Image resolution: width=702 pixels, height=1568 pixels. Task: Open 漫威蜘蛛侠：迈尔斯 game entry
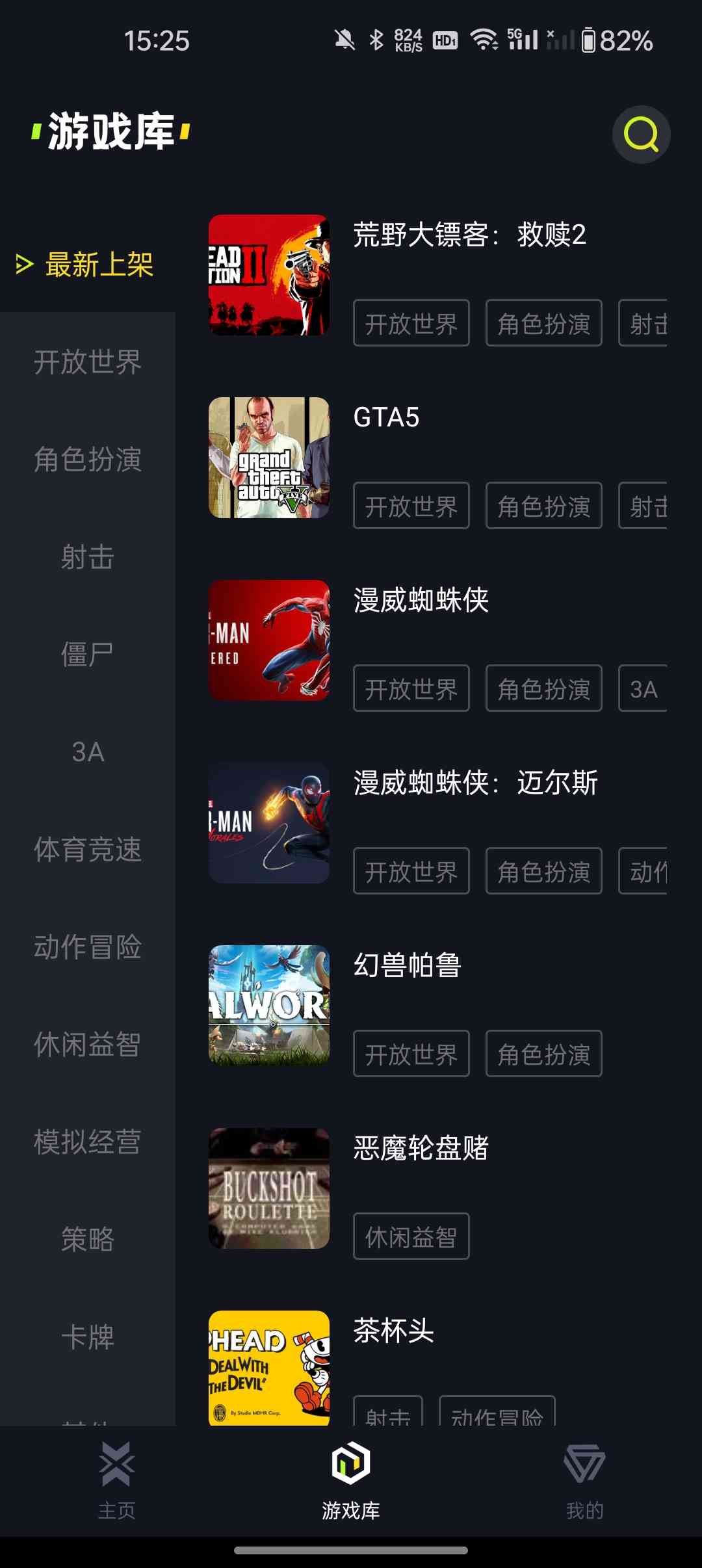475,783
